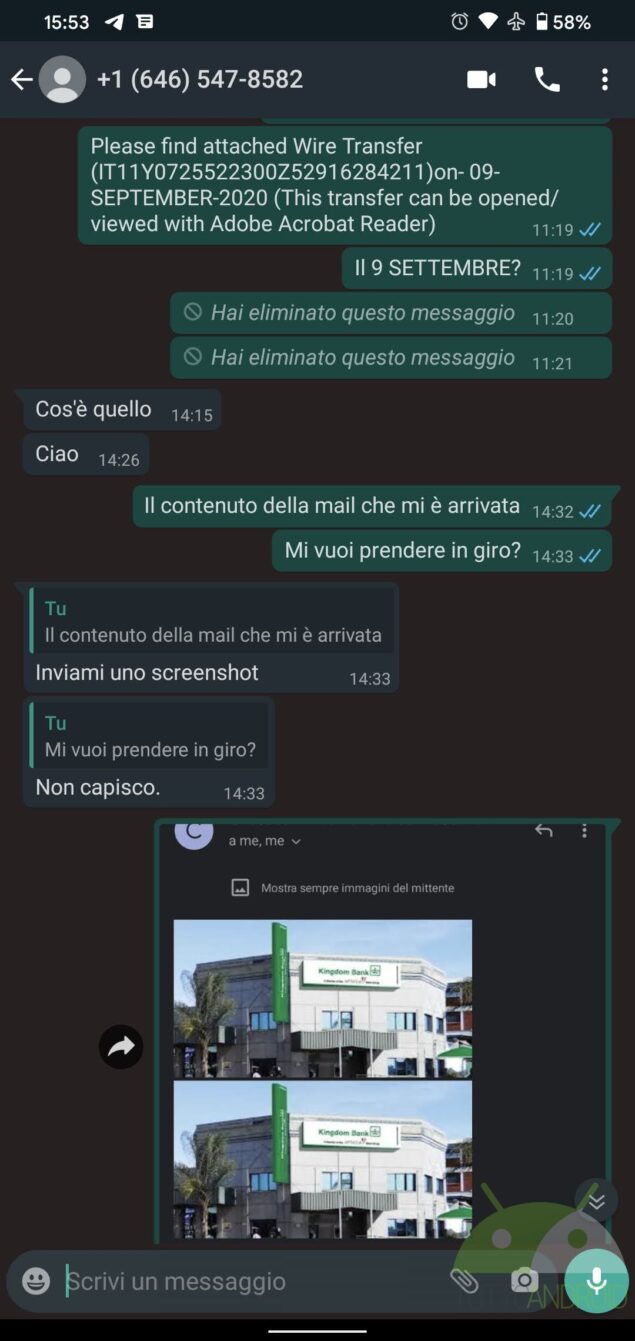Open the camera from message bar
635x1341 pixels.
point(524,1281)
